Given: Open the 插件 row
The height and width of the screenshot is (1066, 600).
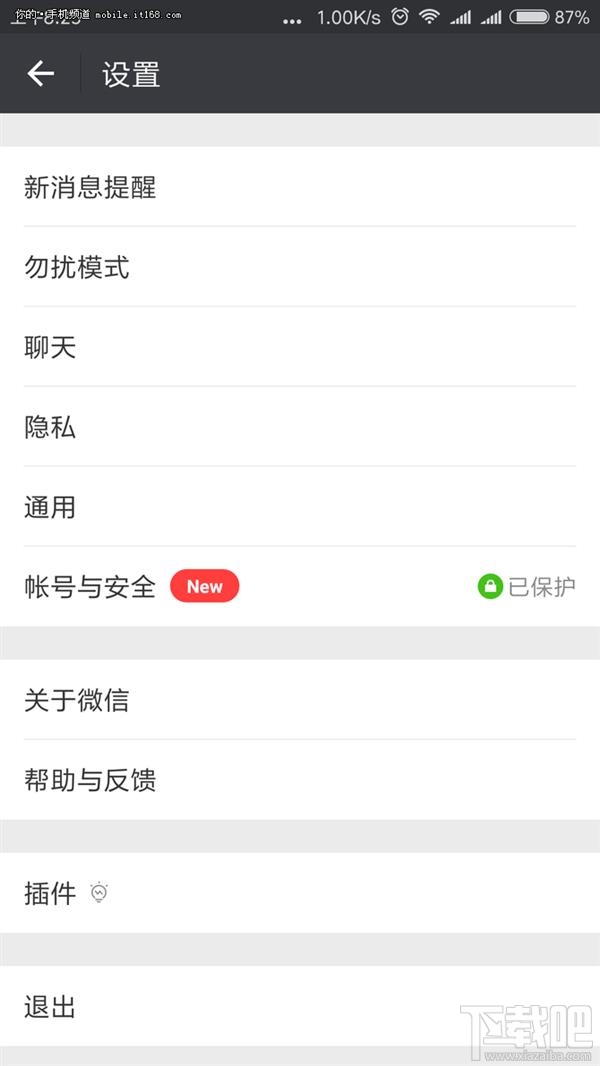Looking at the screenshot, I should pos(50,893).
